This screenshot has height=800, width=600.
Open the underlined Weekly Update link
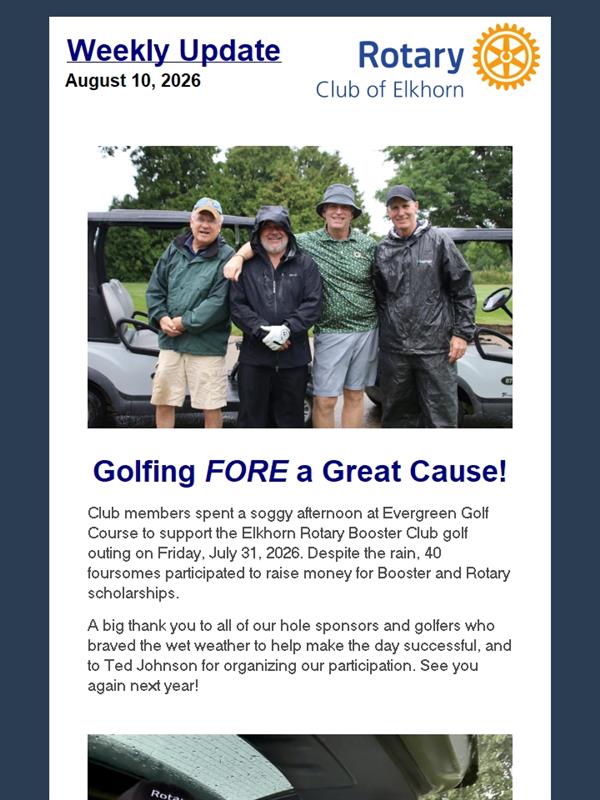click(174, 51)
